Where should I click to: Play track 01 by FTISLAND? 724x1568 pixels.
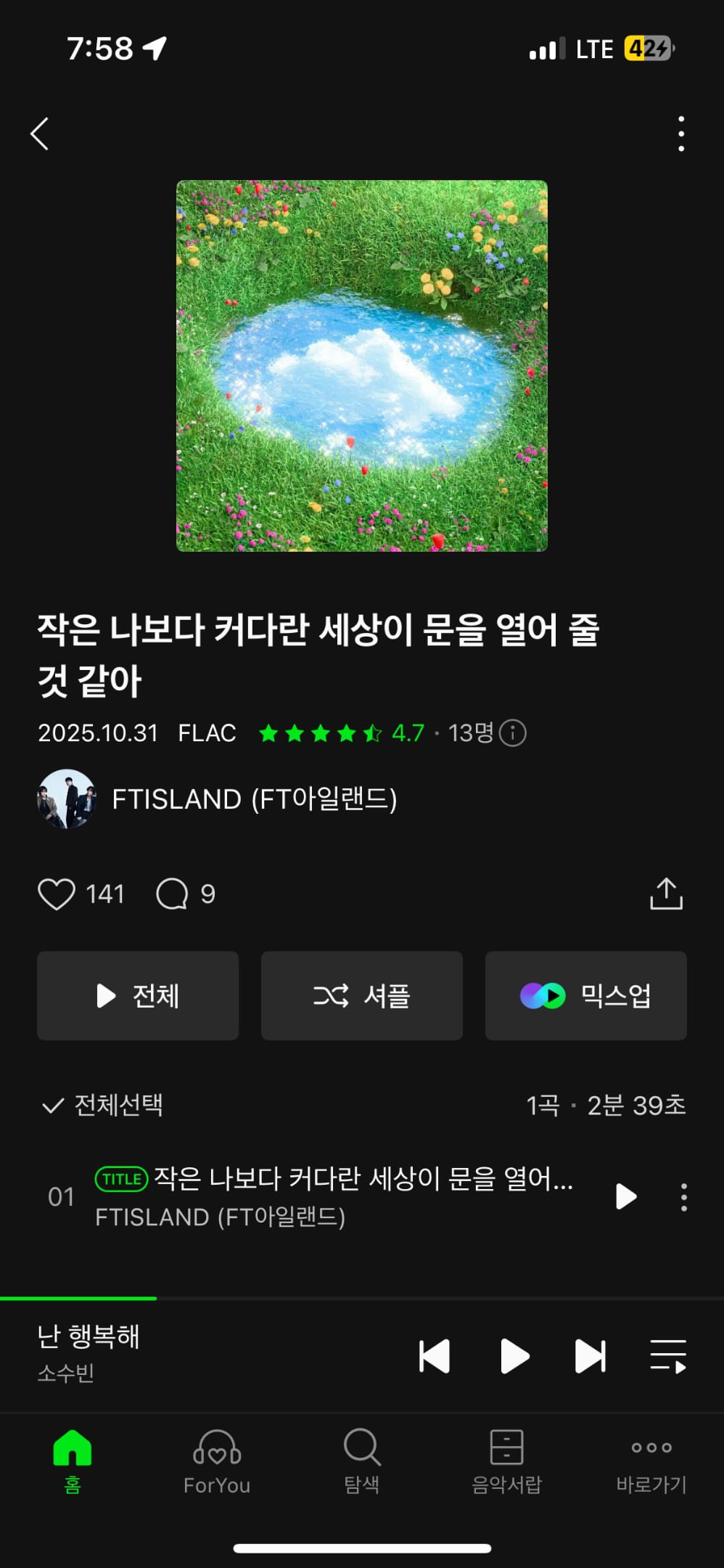click(x=625, y=1196)
